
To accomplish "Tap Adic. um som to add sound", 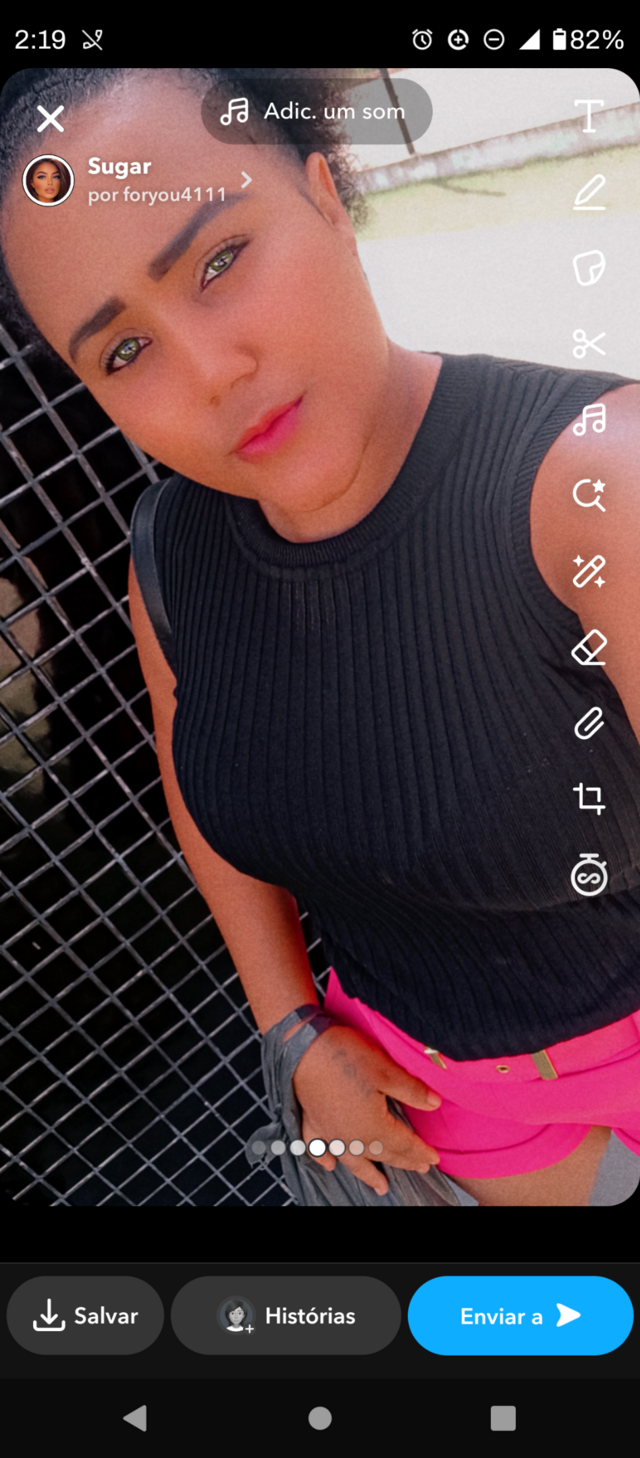I will (x=316, y=111).
